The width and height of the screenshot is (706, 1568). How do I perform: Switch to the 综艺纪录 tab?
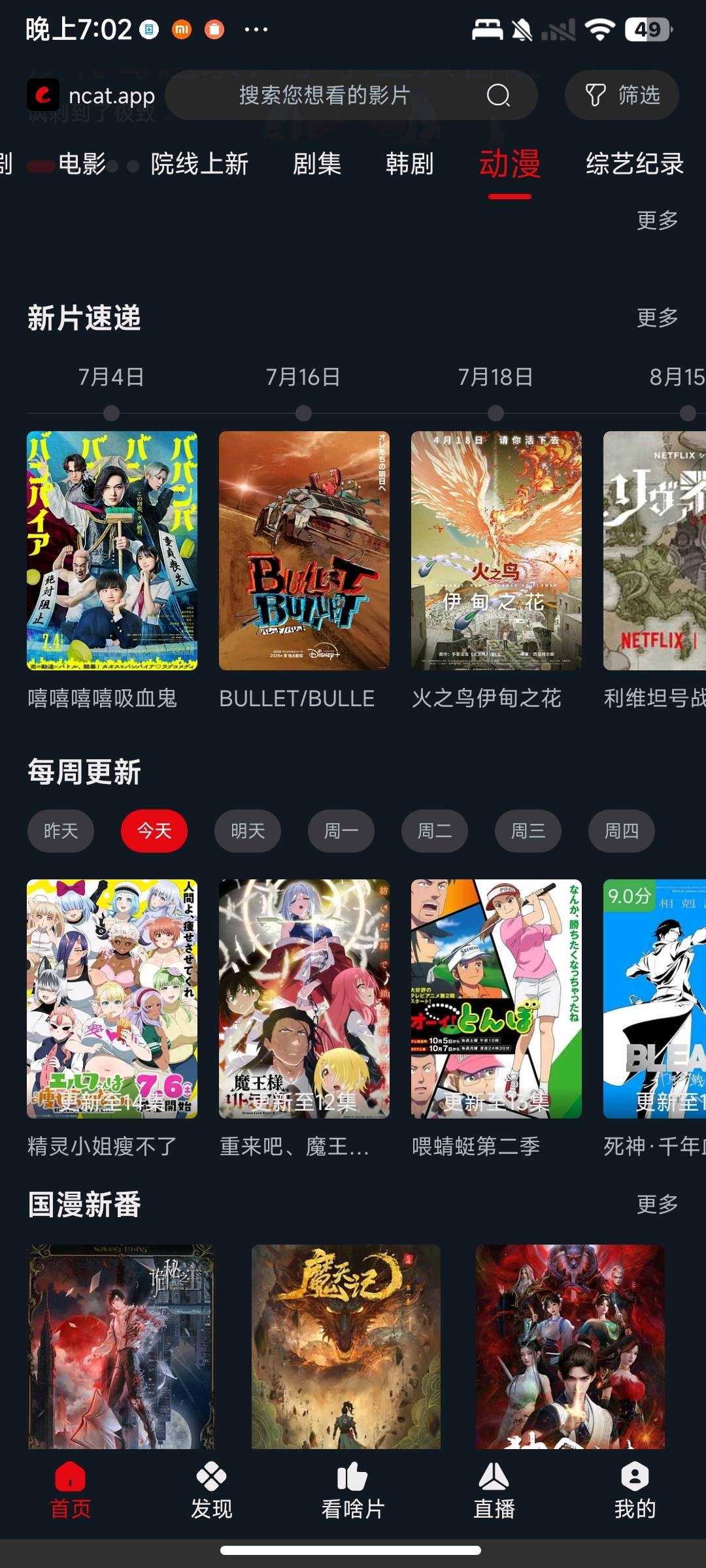pos(634,163)
